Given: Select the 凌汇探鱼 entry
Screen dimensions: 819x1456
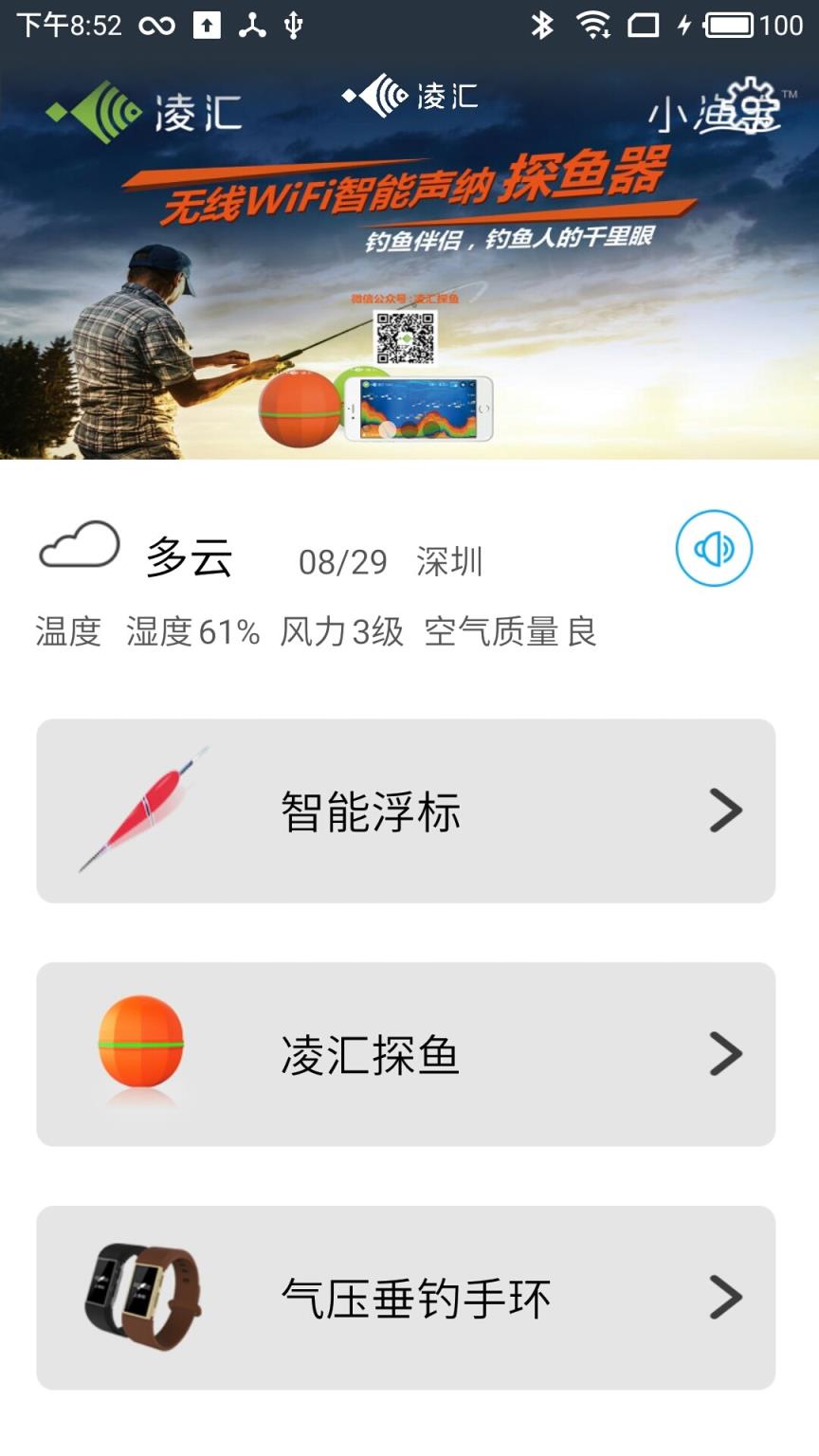Looking at the screenshot, I should pyautogui.click(x=370, y=1054).
